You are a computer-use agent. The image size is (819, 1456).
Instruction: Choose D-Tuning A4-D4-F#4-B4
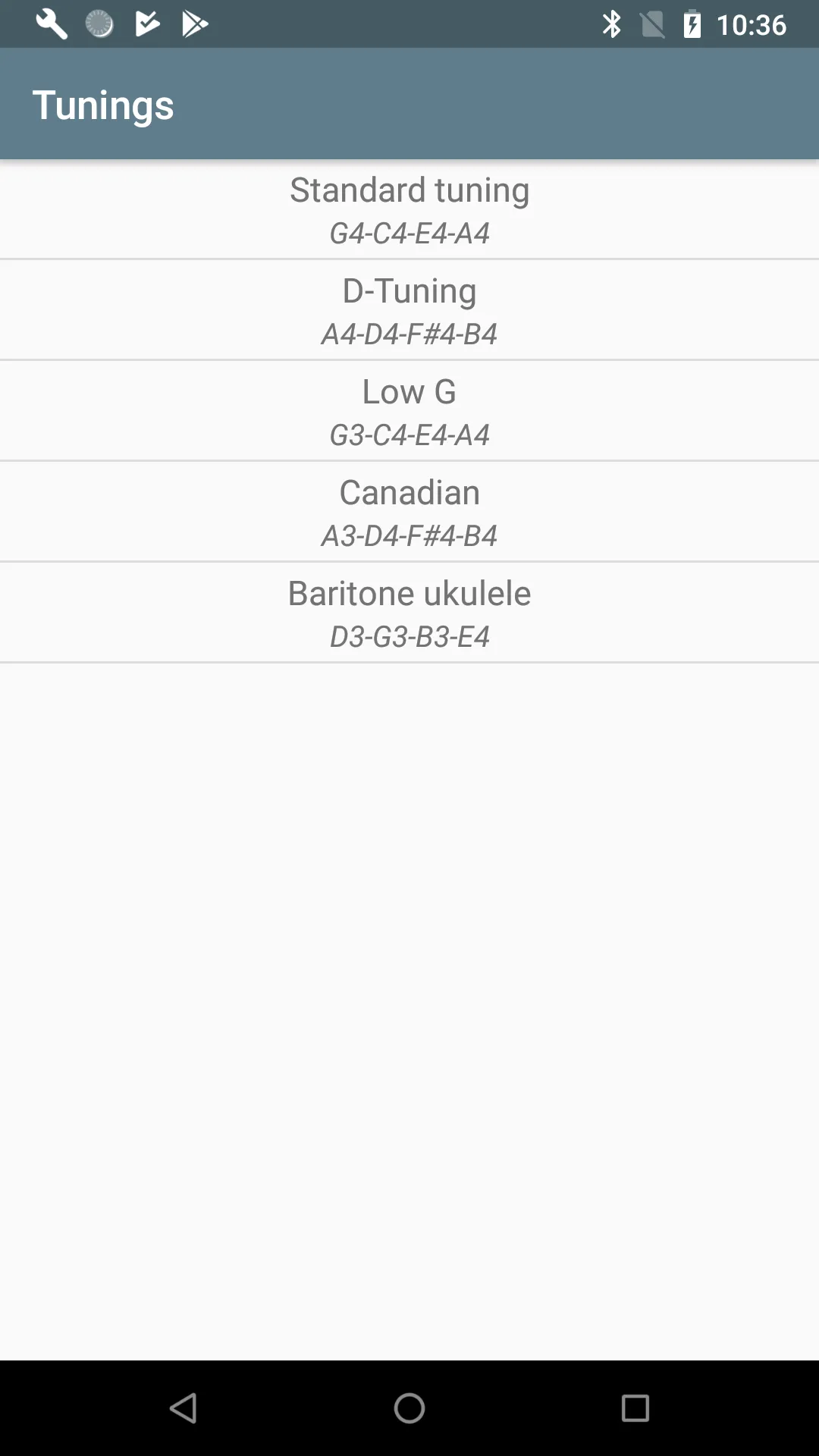409,310
